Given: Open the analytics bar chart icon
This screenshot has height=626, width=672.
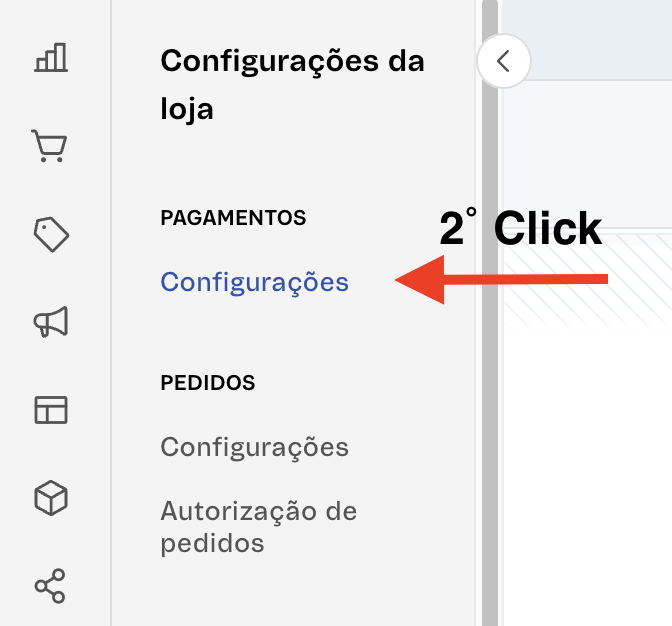Looking at the screenshot, I should [x=51, y=58].
